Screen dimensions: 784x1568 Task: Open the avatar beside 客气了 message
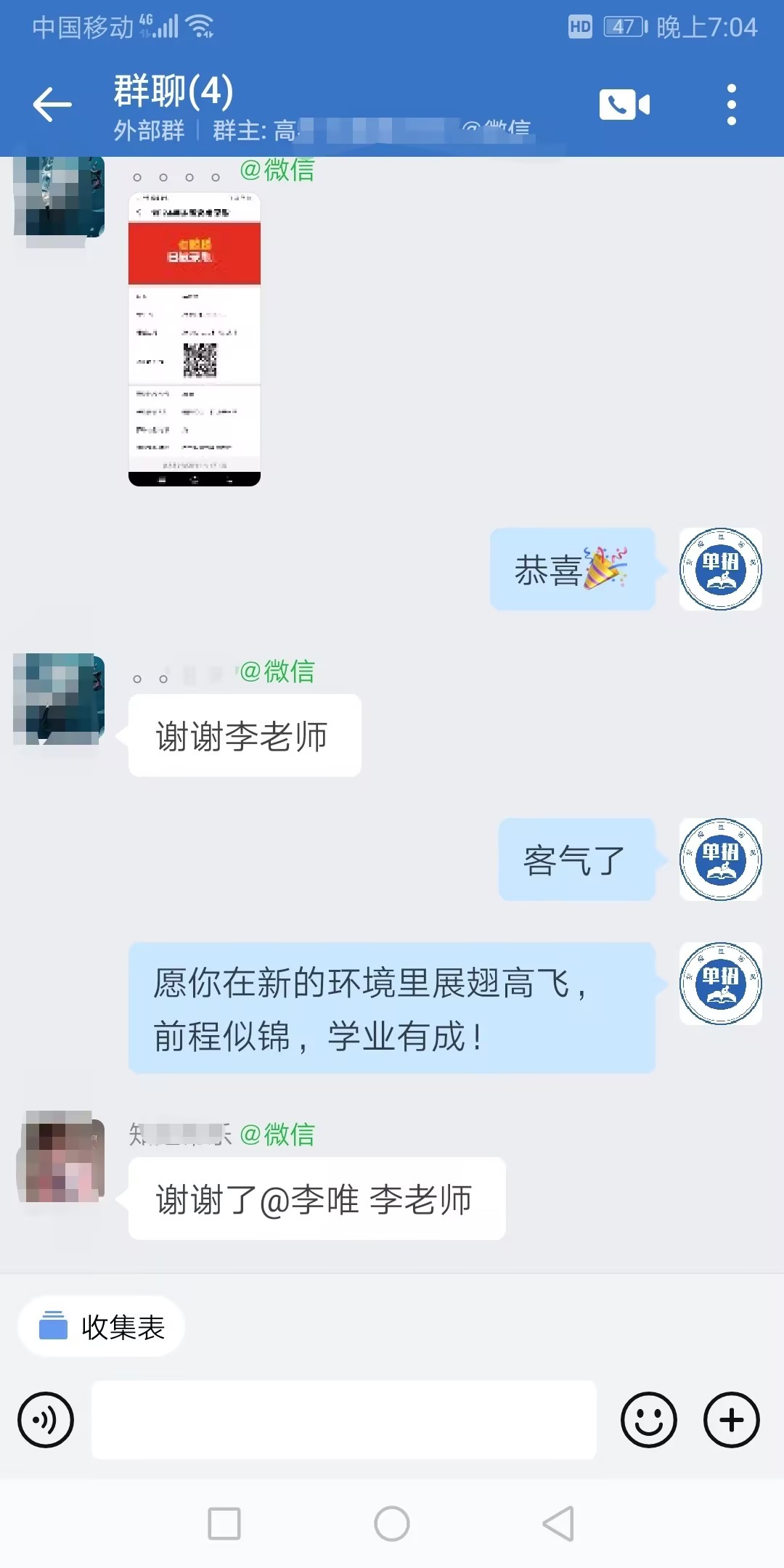(720, 859)
